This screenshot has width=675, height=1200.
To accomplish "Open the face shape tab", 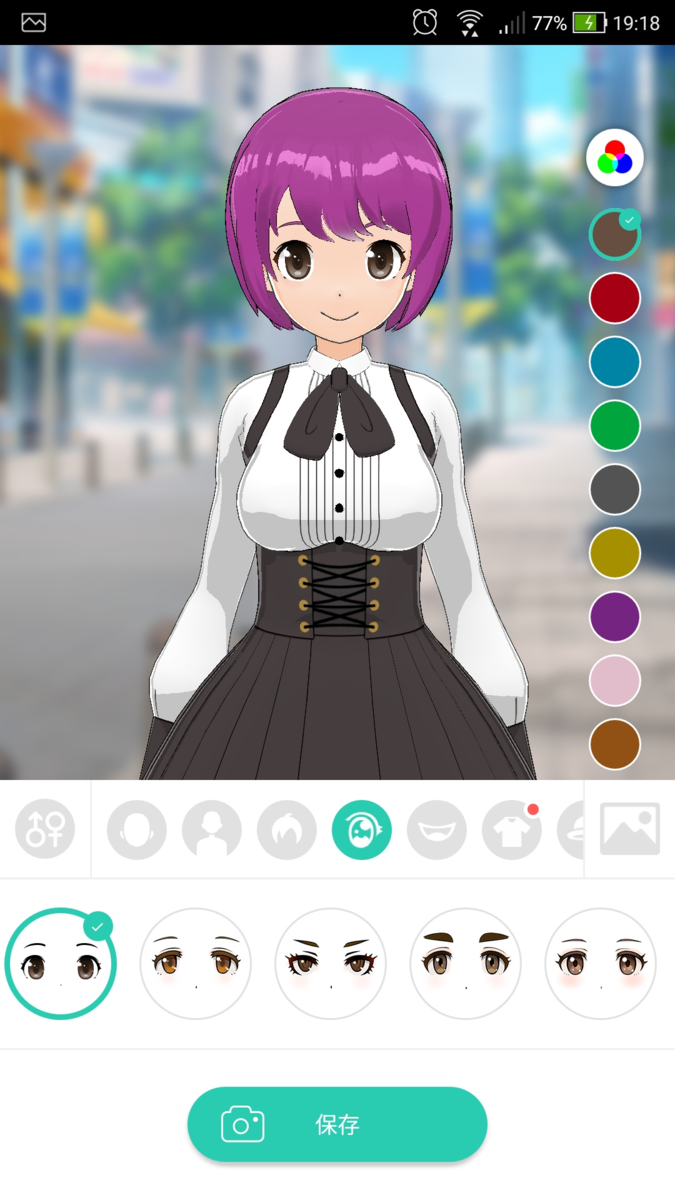I will tap(137, 830).
